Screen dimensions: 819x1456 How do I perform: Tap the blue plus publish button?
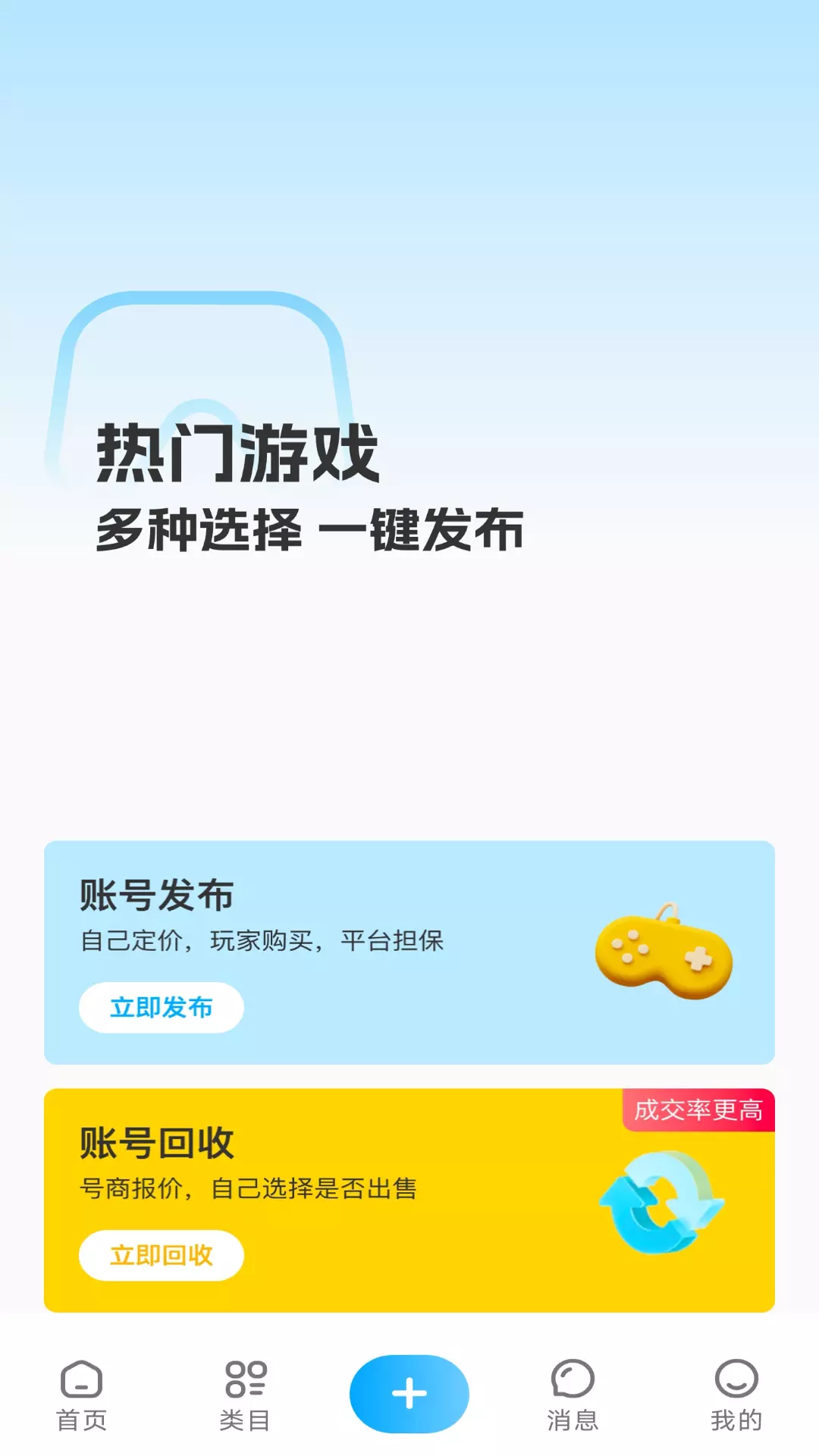[x=409, y=1394]
